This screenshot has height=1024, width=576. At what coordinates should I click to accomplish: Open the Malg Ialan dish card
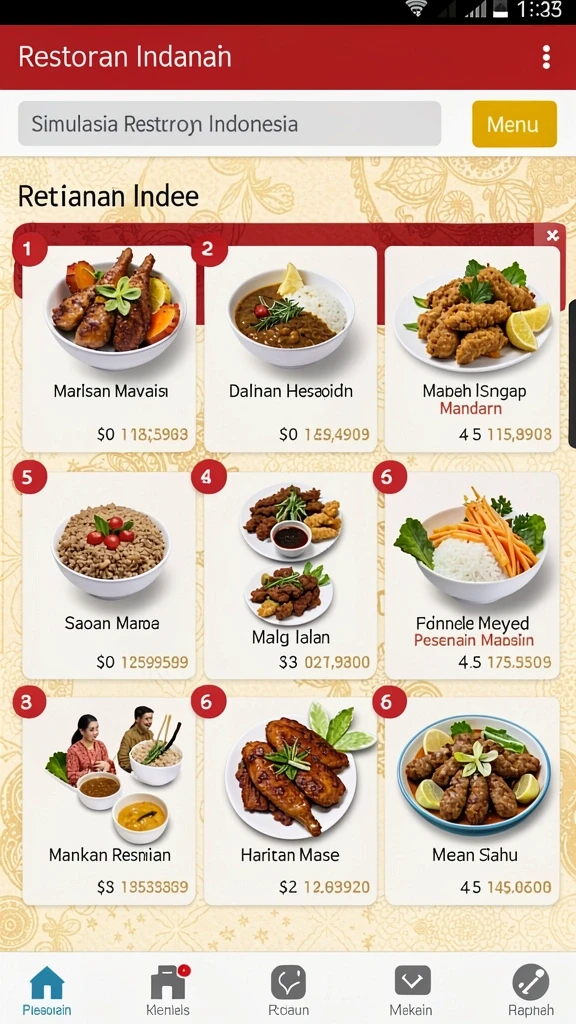pos(291,575)
